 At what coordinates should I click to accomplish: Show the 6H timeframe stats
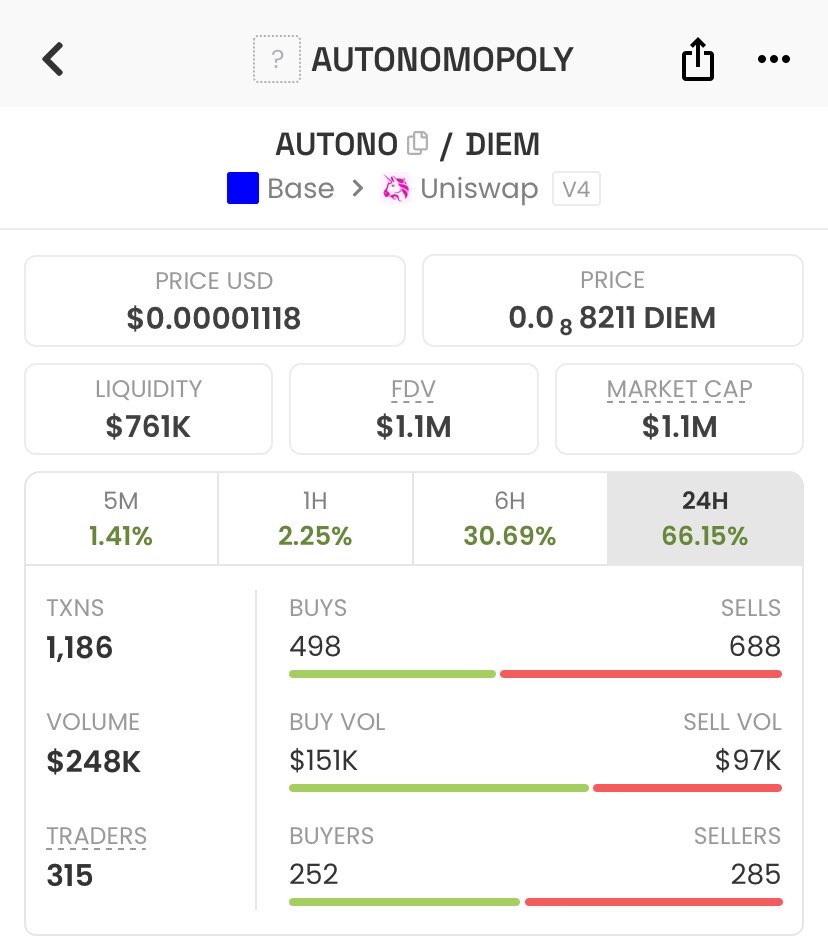(x=510, y=519)
